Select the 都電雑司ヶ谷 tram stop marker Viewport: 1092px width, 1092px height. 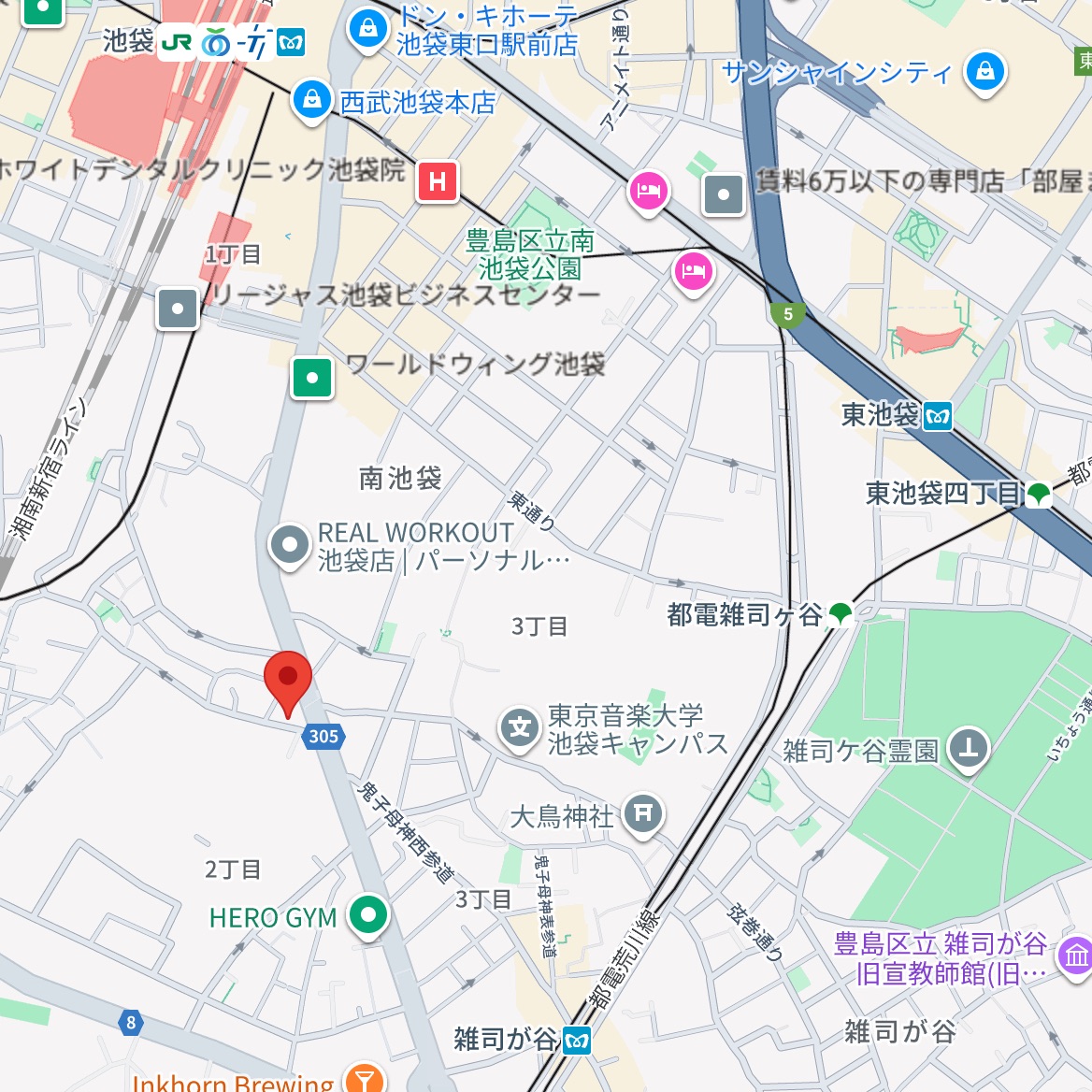841,613
